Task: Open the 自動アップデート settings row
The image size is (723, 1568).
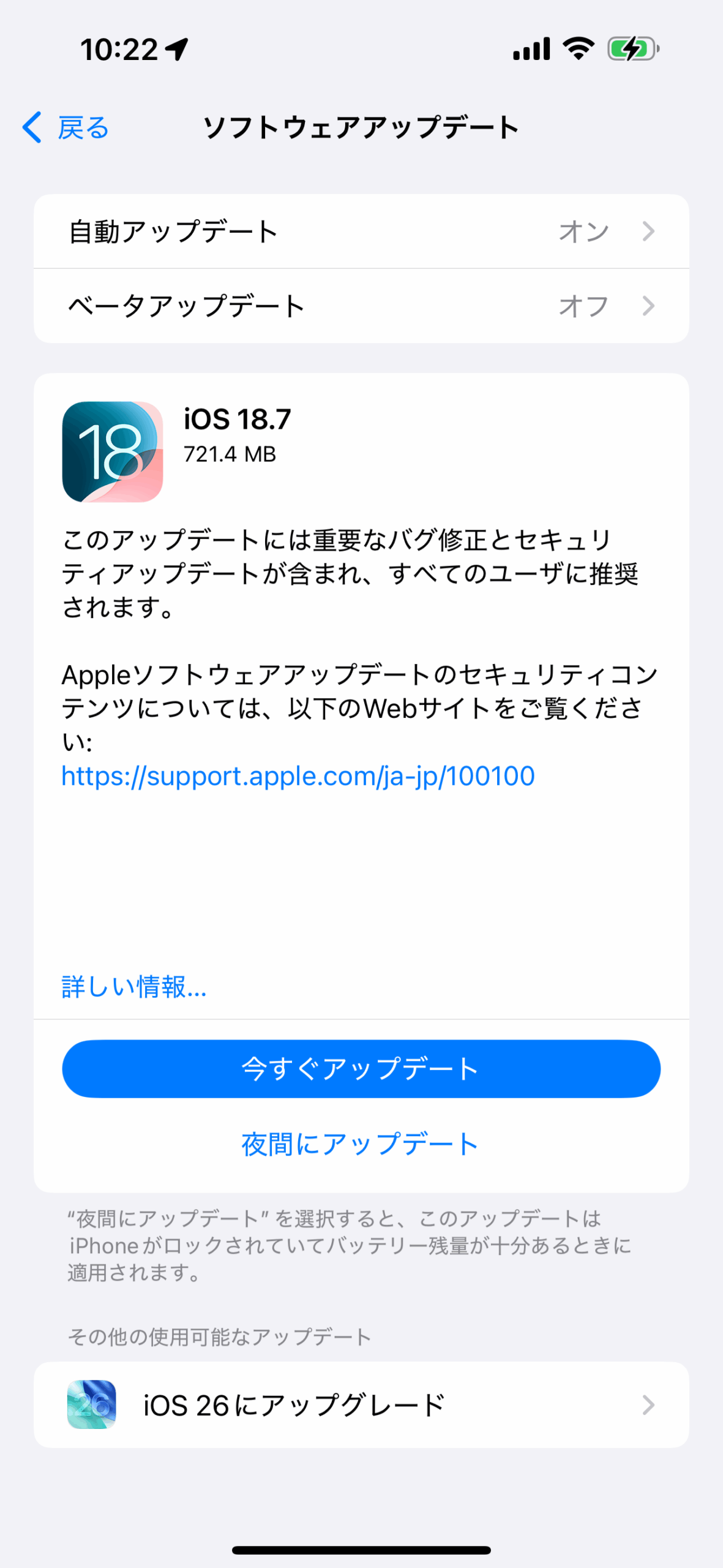Action: pos(361,232)
